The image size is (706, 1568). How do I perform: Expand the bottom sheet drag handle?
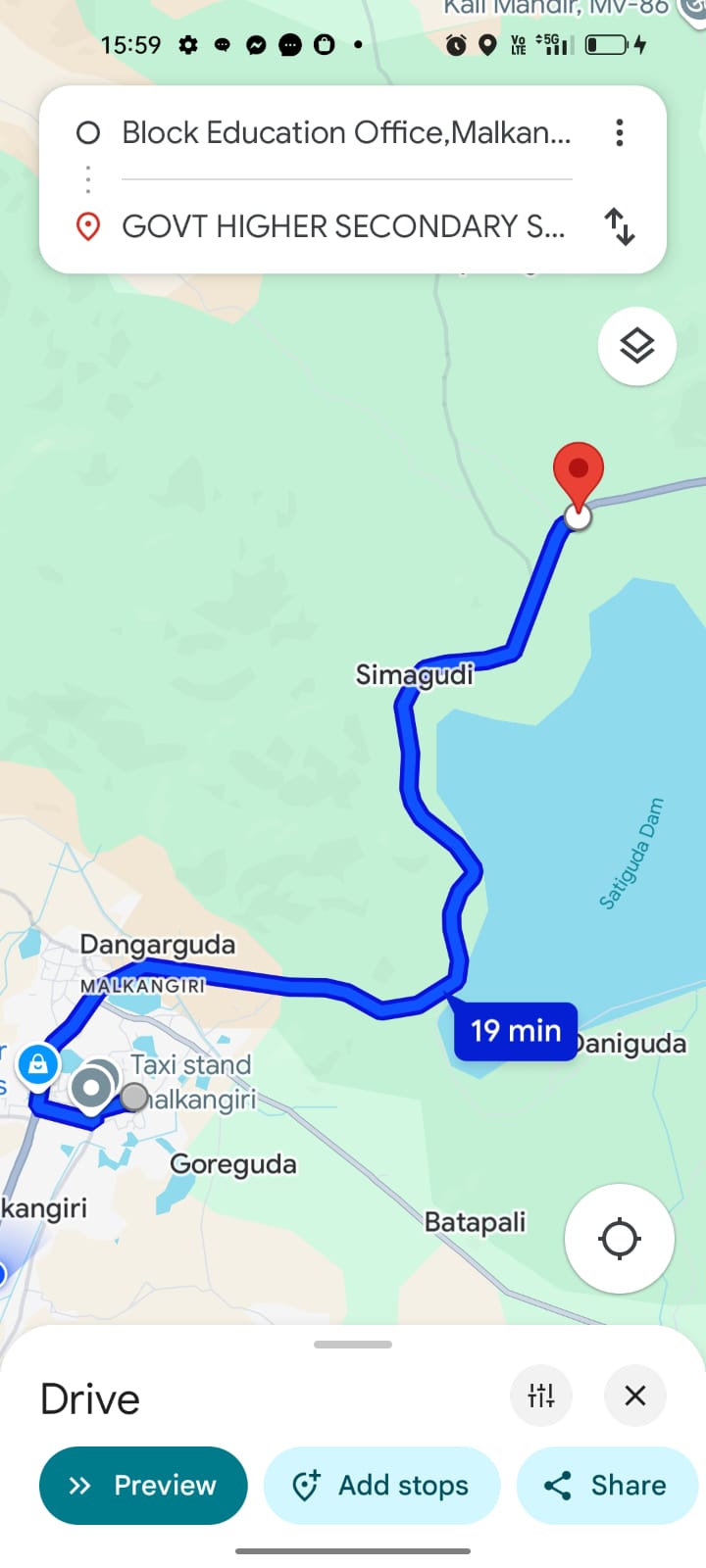click(353, 1345)
